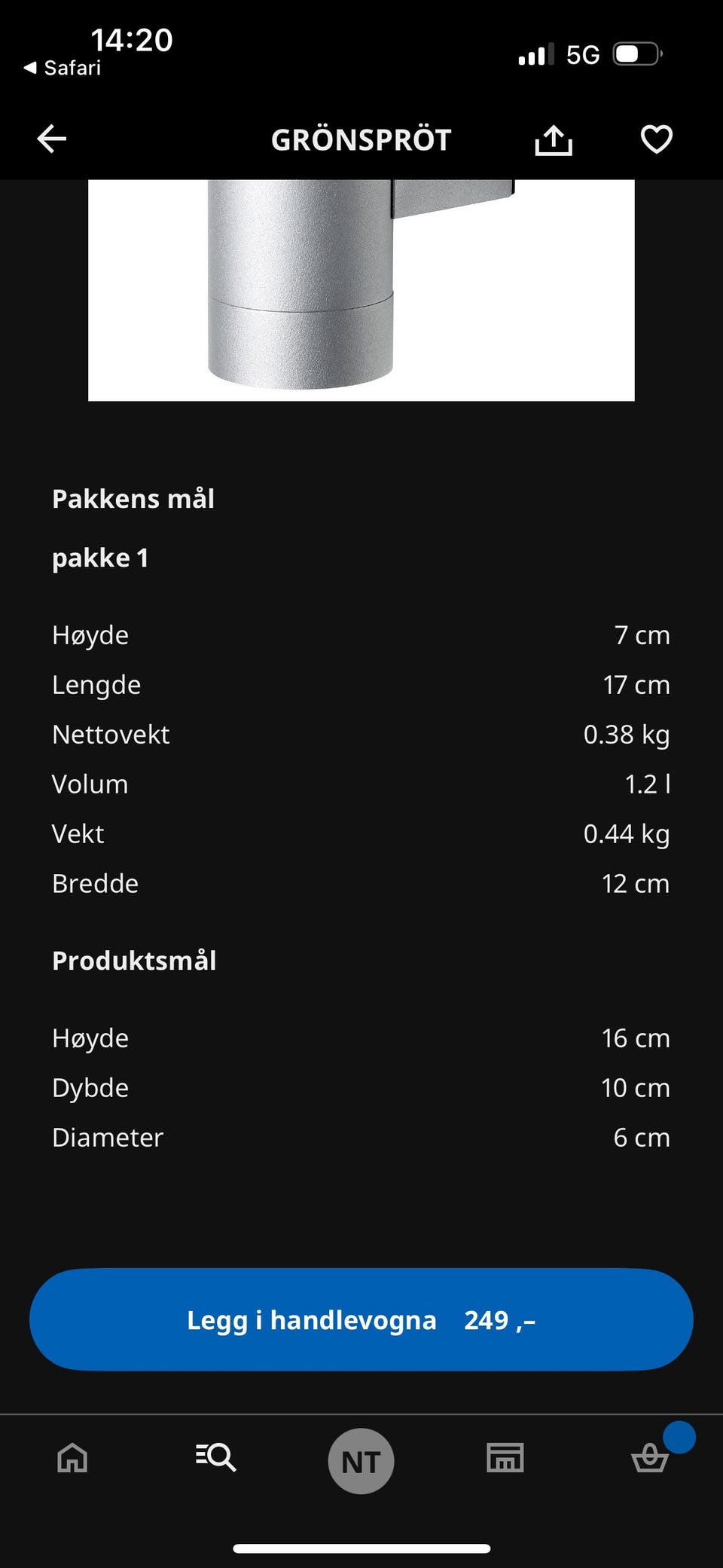
Task: Go back using the arrow icon
Action: pos(52,139)
